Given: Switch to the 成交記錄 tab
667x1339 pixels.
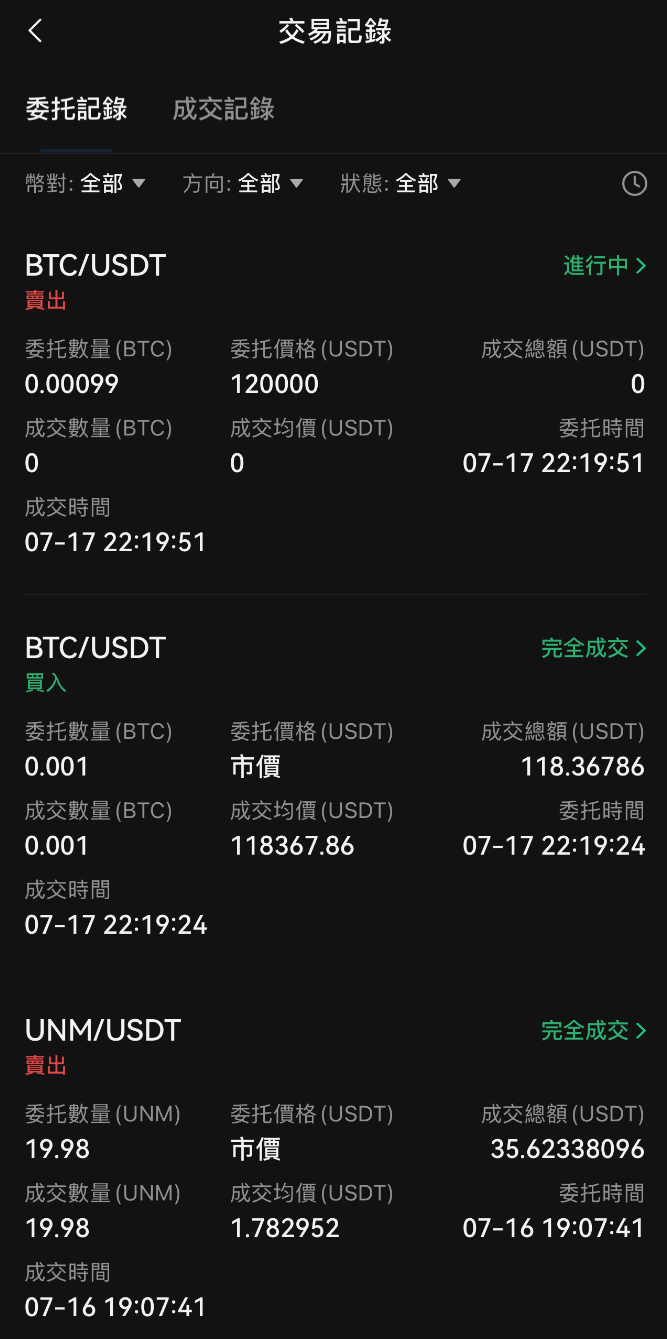Looking at the screenshot, I should tap(224, 109).
